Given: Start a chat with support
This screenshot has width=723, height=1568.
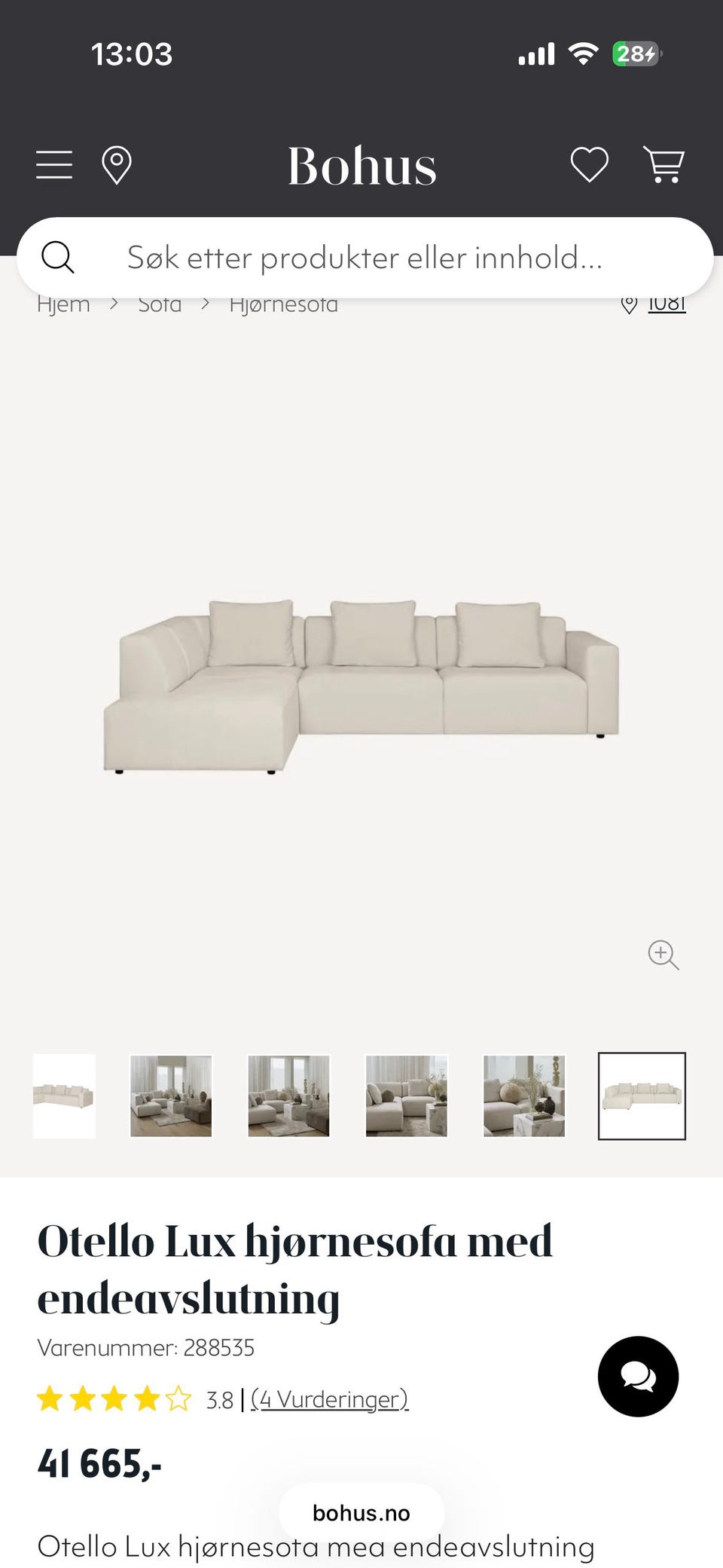Looking at the screenshot, I should click(638, 1377).
